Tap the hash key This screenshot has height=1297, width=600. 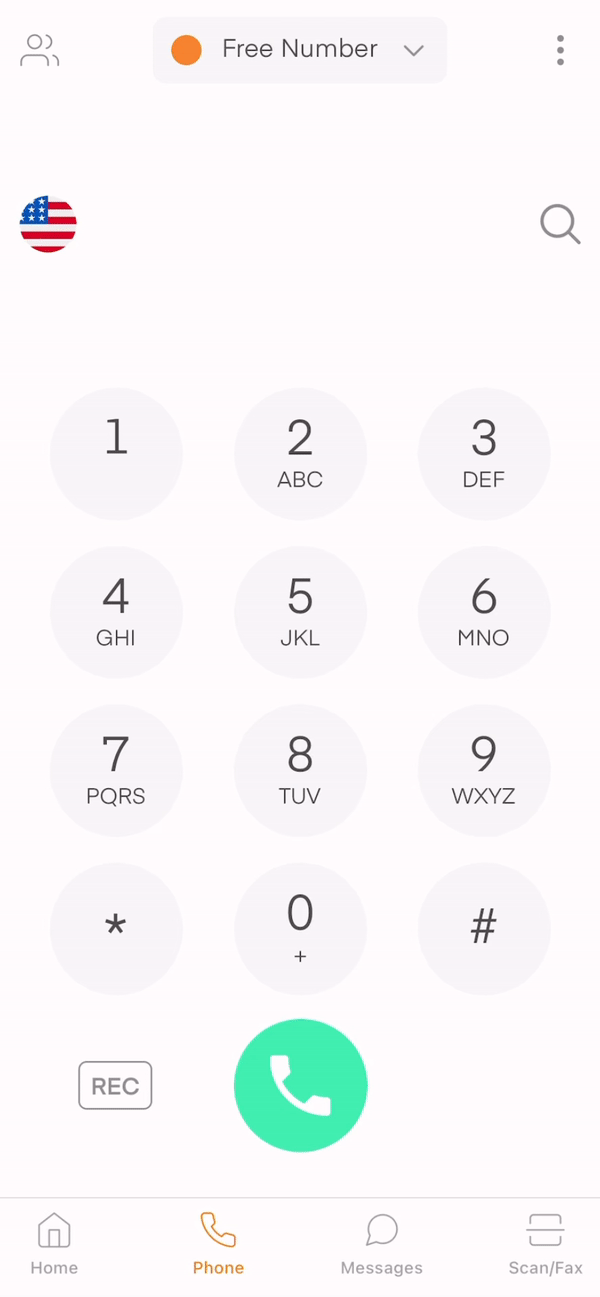(x=484, y=928)
